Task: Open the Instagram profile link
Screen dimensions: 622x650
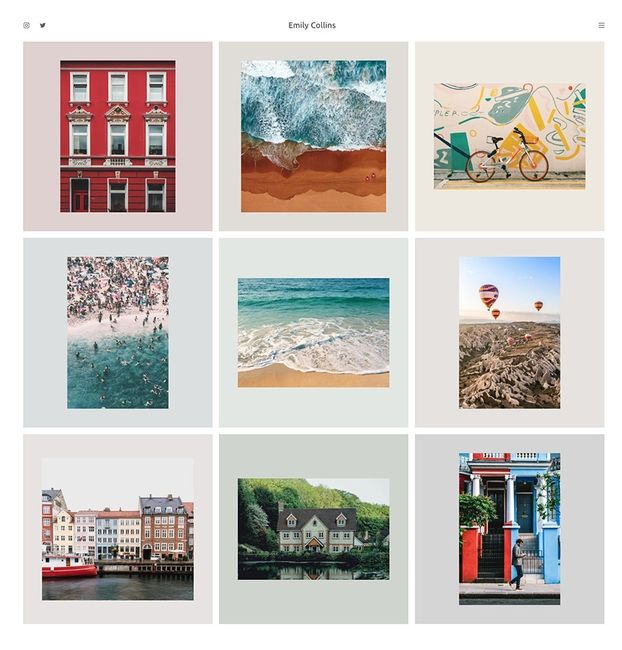Action: pyautogui.click(x=27, y=26)
